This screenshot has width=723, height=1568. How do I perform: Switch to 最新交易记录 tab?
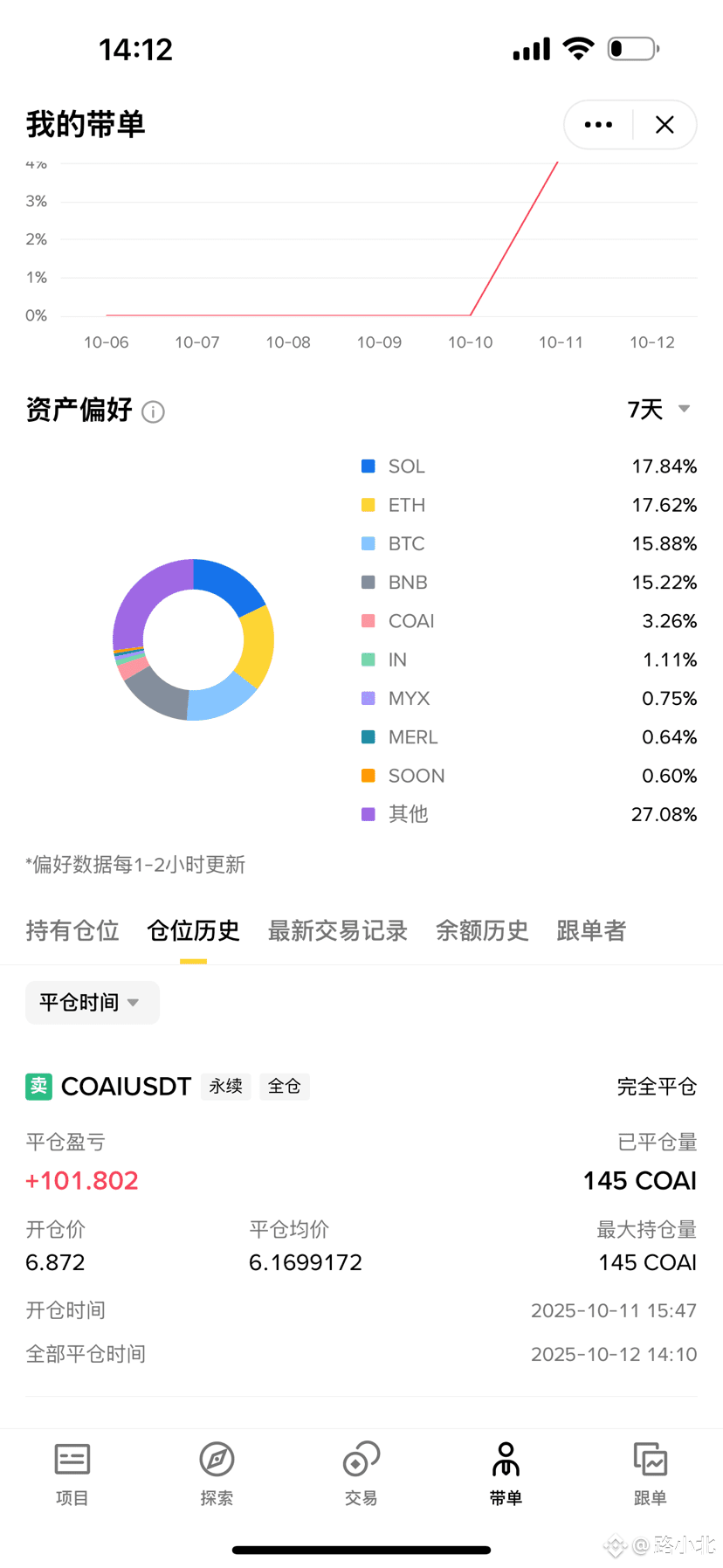[x=337, y=930]
